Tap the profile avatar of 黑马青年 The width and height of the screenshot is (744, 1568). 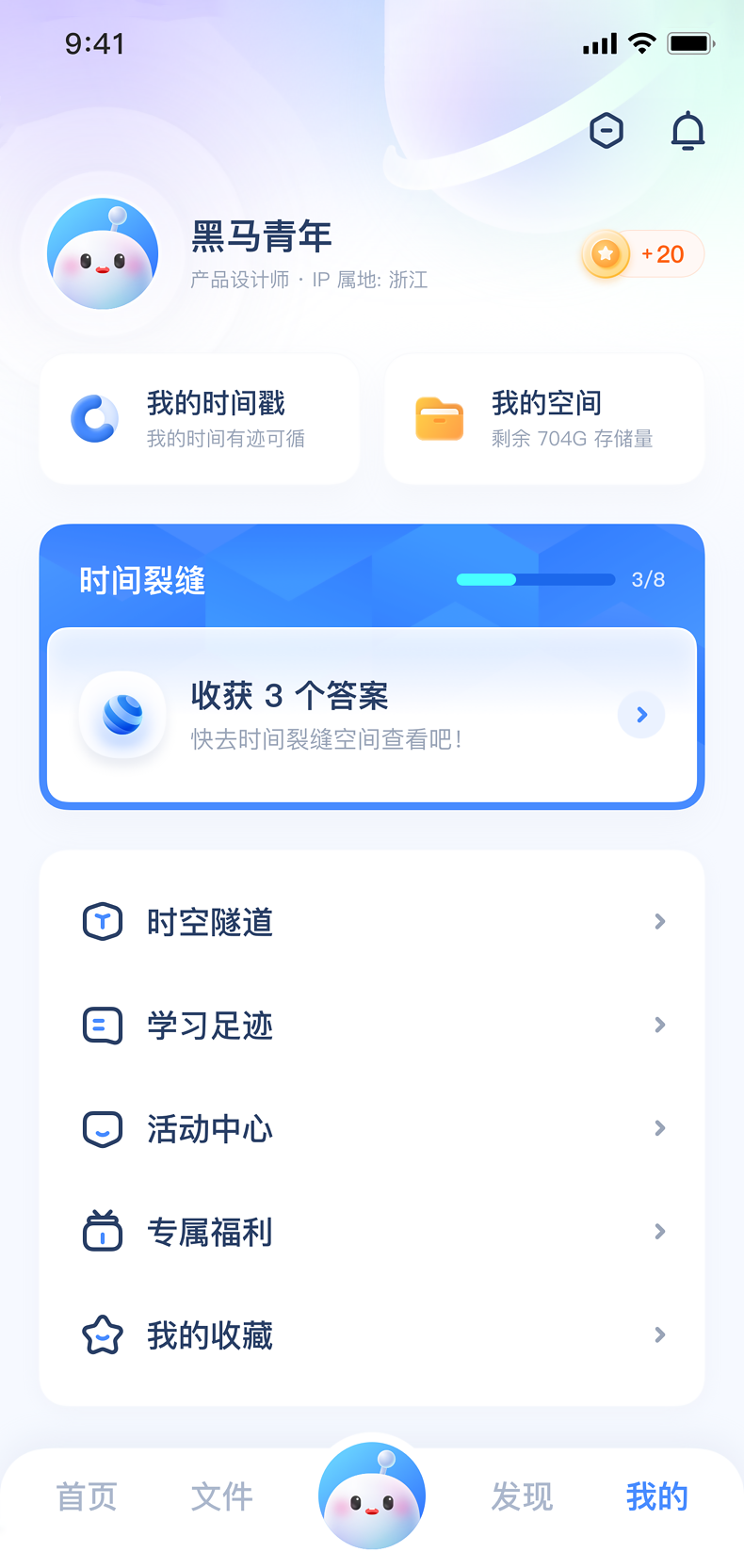[103, 254]
